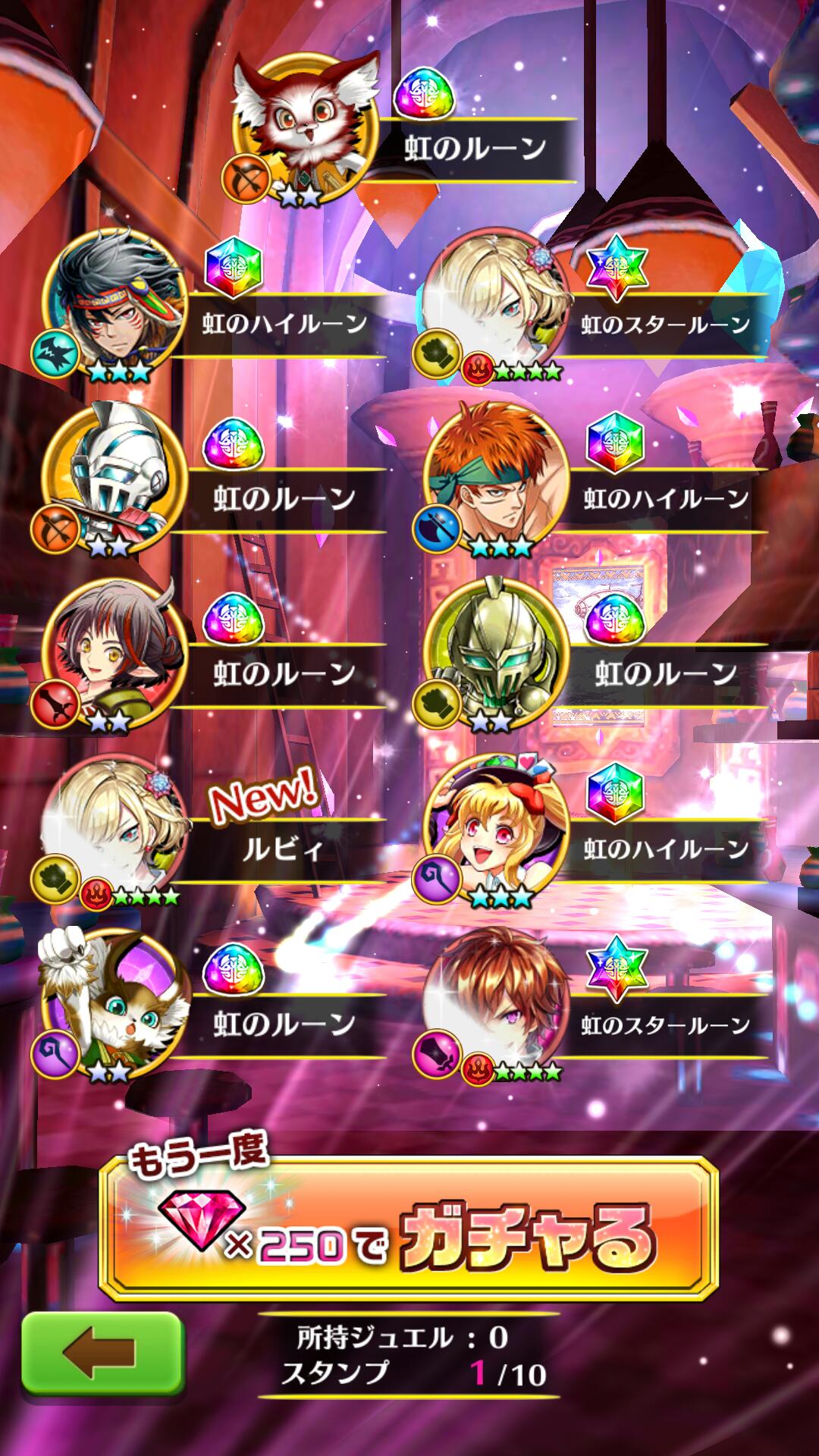
Task: Go back with the green arrow button
Action: [102, 1352]
